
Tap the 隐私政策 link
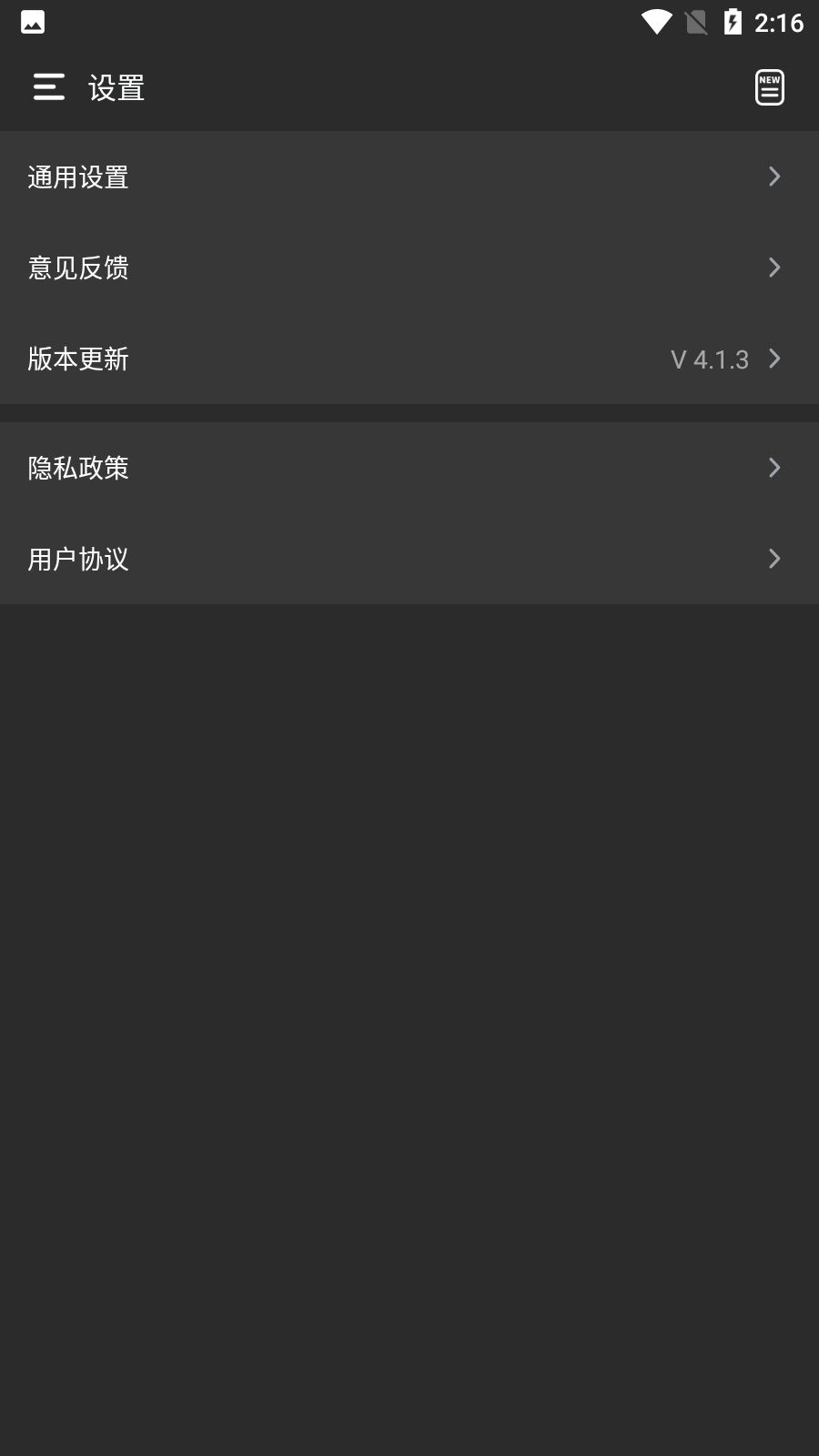point(77,468)
